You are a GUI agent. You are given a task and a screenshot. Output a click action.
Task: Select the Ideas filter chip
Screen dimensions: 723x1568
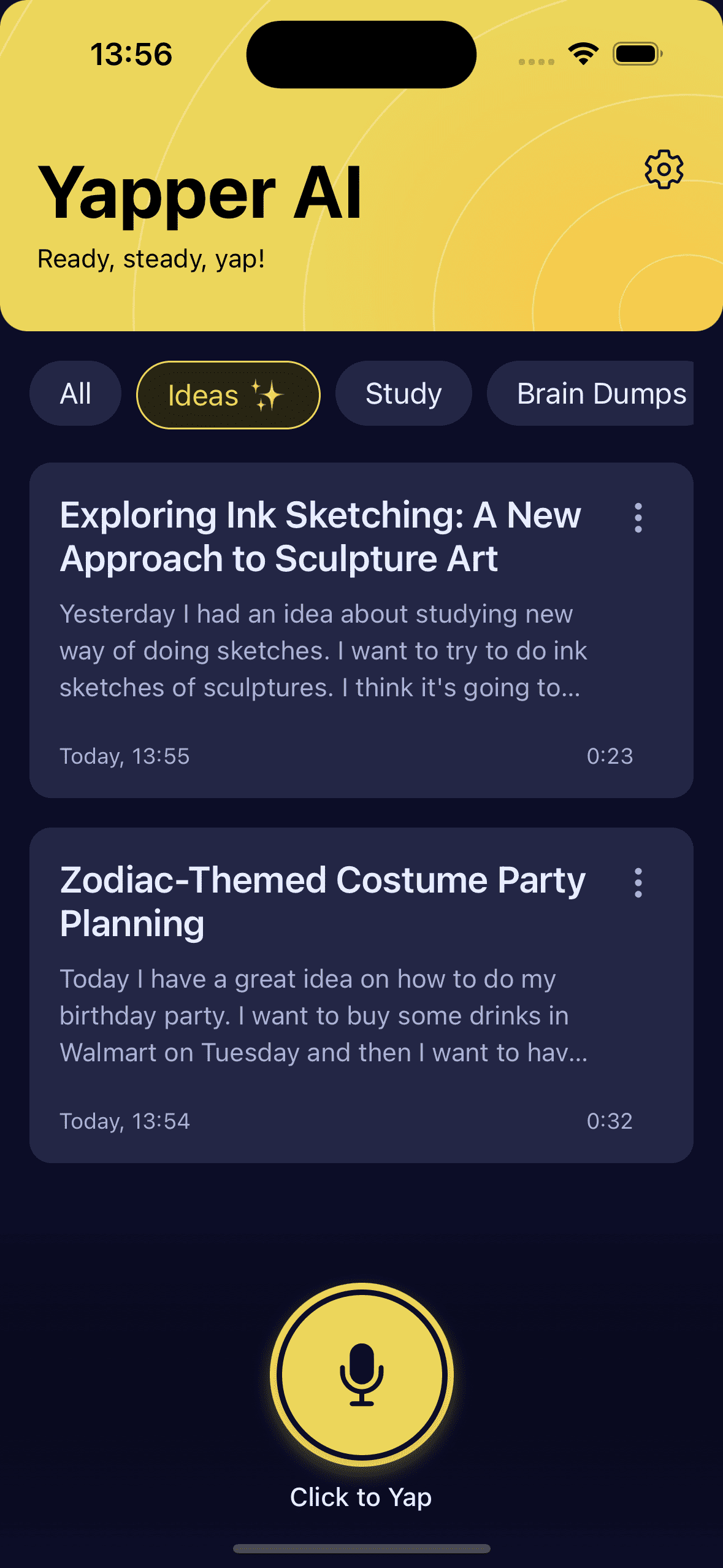(228, 395)
